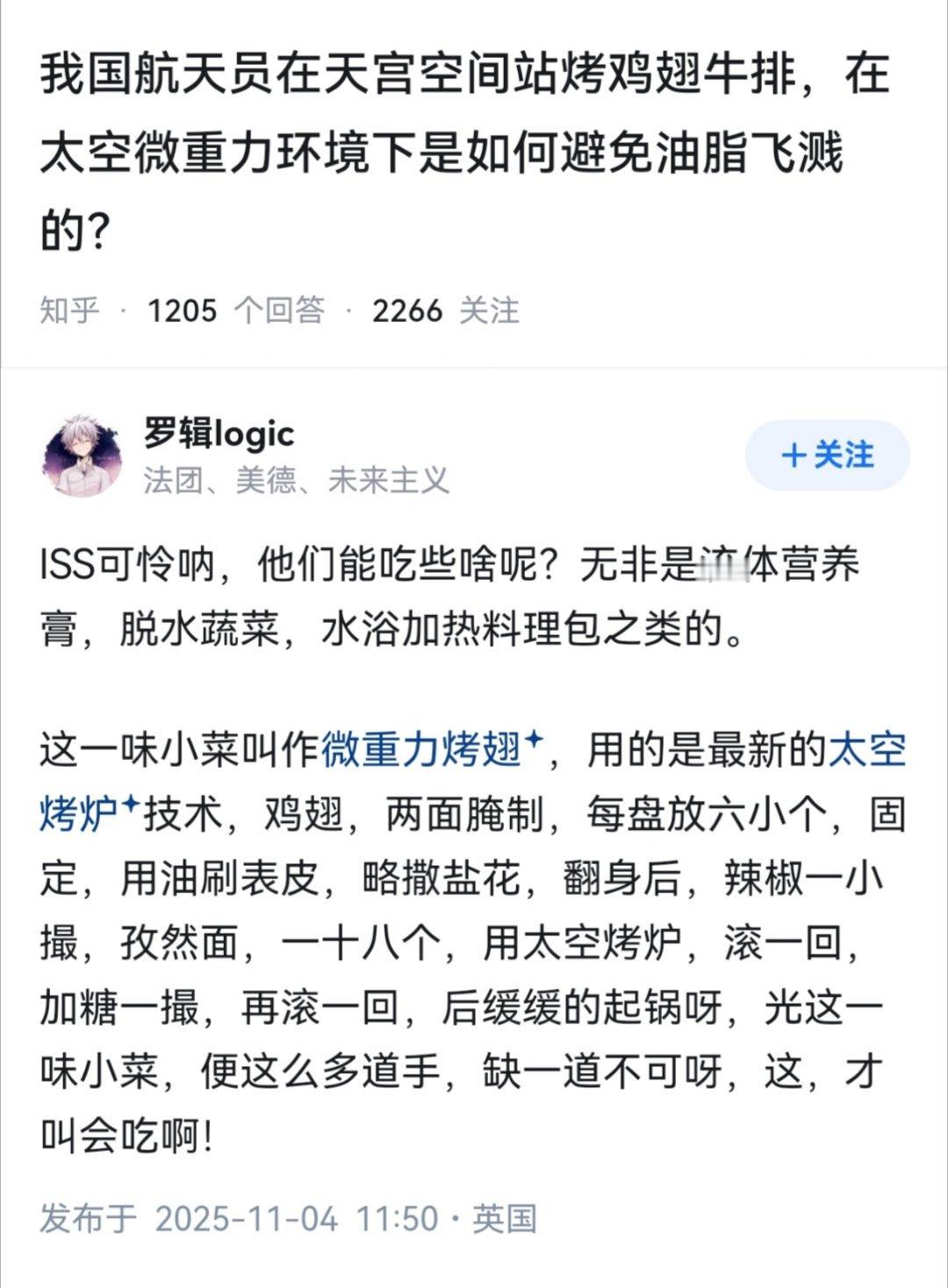The image size is (948, 1288).
Task: Follow the author via the +关注 button
Action: coord(826,455)
